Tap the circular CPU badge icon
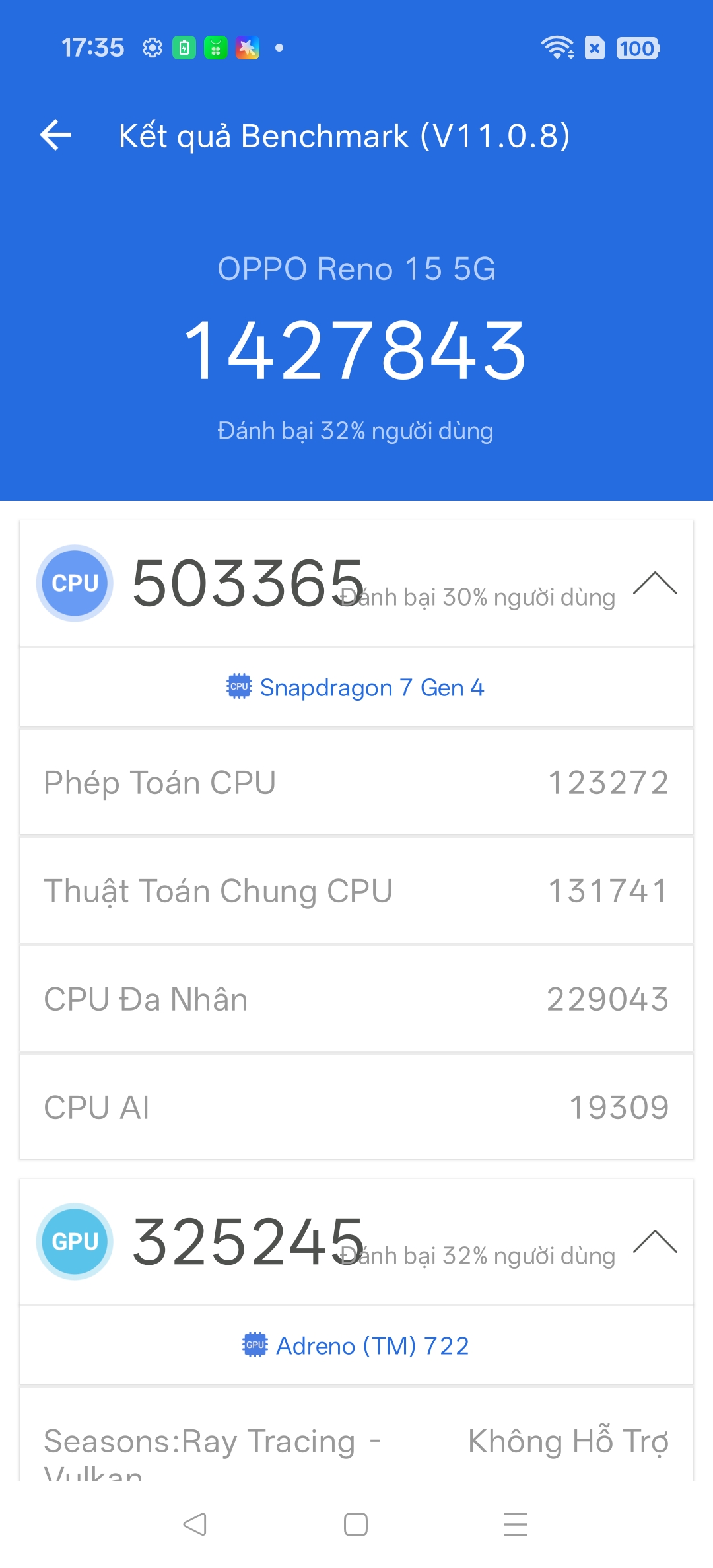The image size is (713, 1568). pos(74,583)
